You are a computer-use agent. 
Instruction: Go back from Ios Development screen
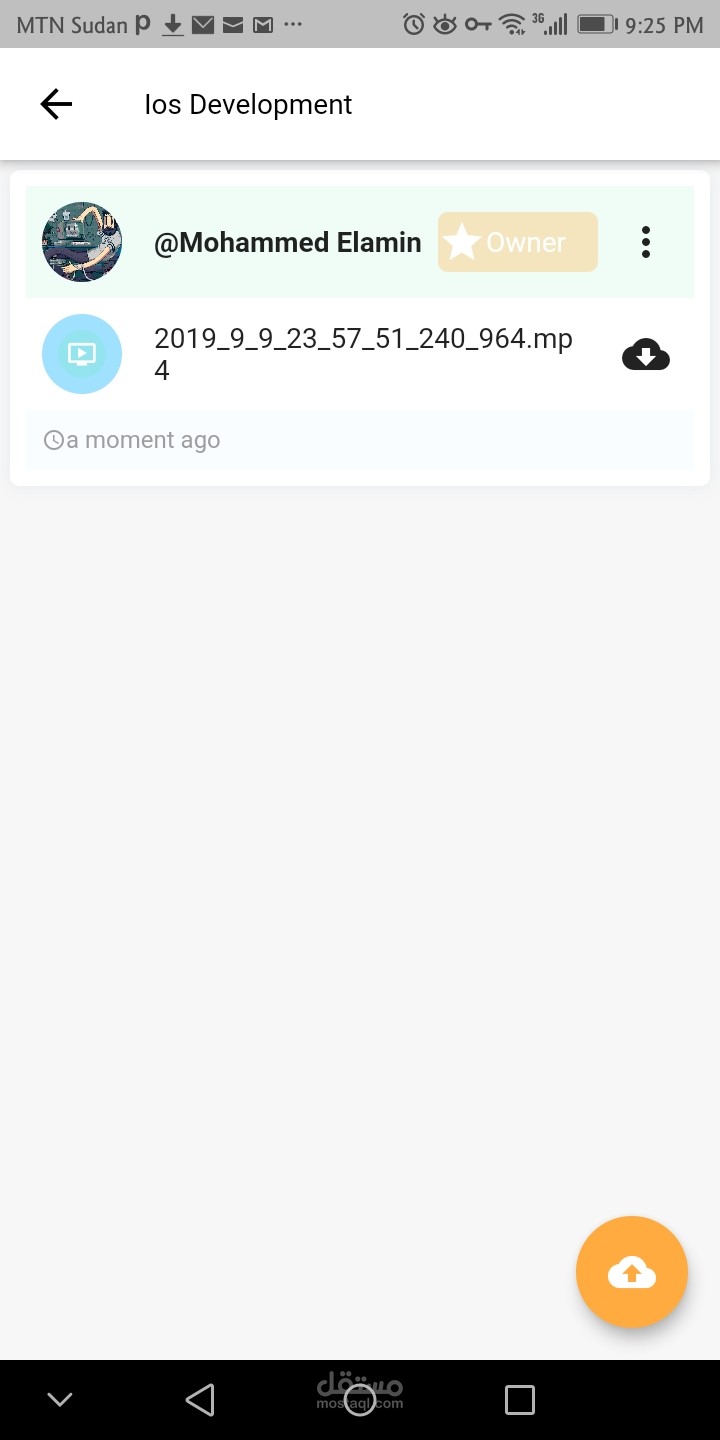point(56,104)
